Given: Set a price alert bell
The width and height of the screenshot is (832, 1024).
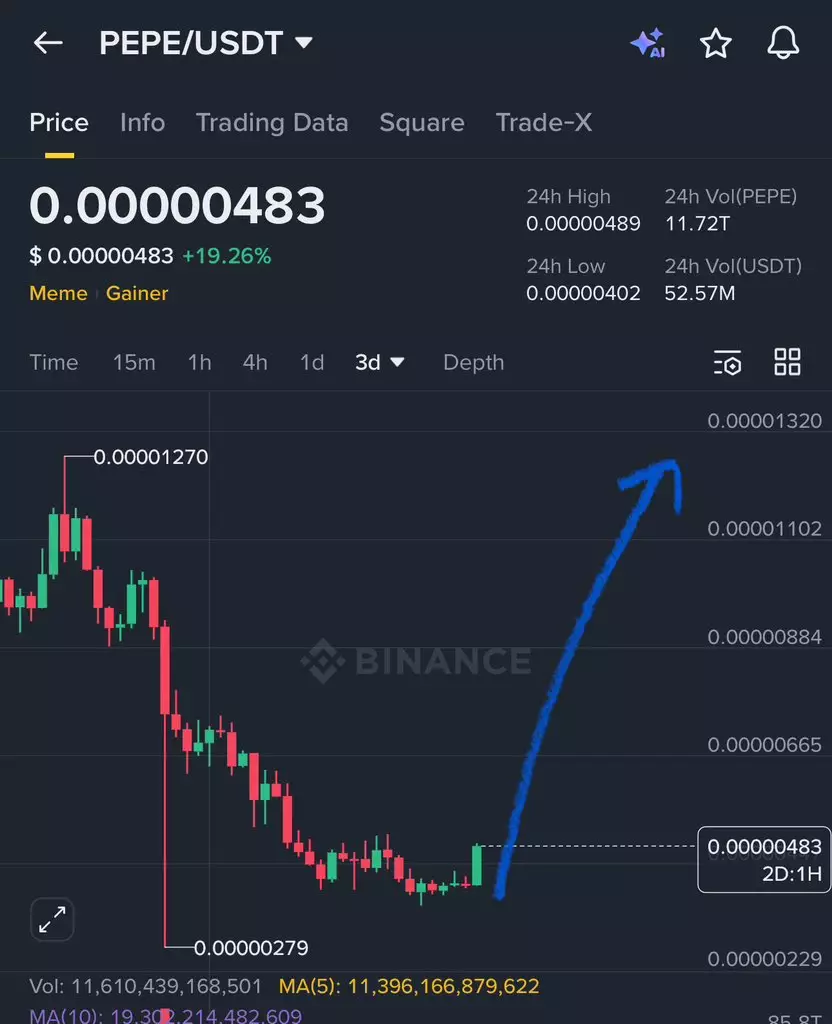Looking at the screenshot, I should click(783, 43).
